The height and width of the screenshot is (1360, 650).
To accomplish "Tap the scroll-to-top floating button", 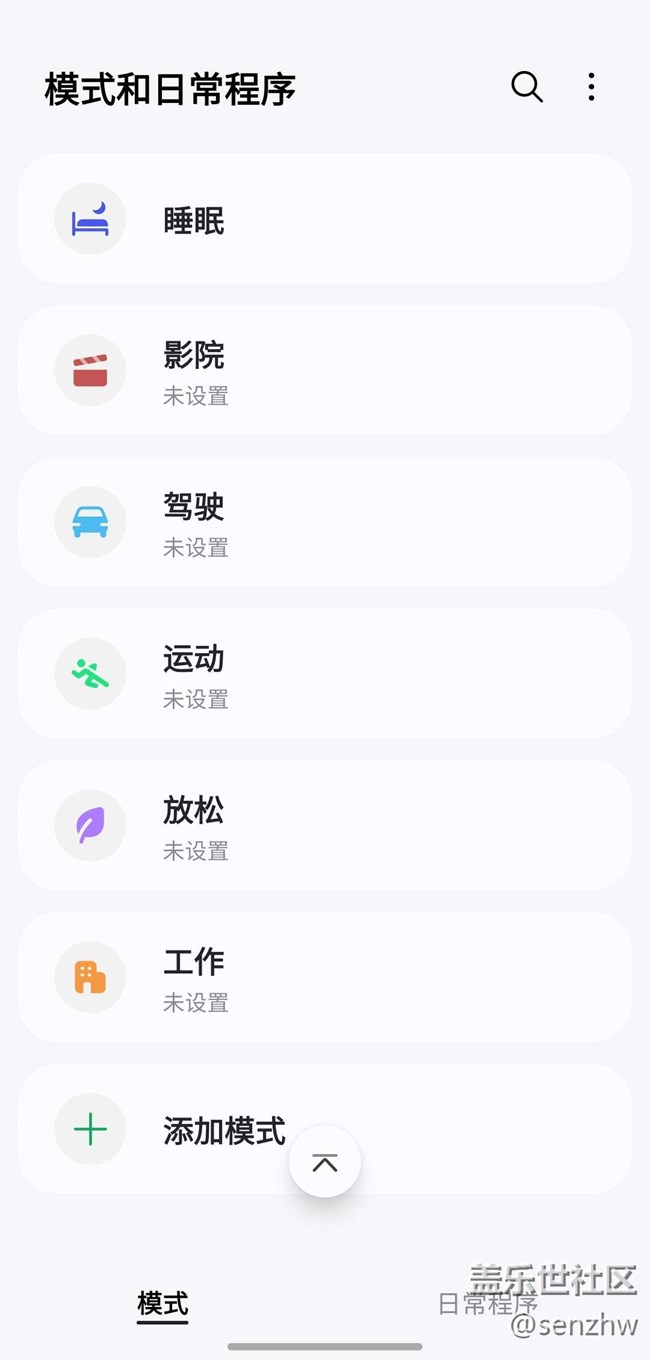I will tap(325, 1162).
